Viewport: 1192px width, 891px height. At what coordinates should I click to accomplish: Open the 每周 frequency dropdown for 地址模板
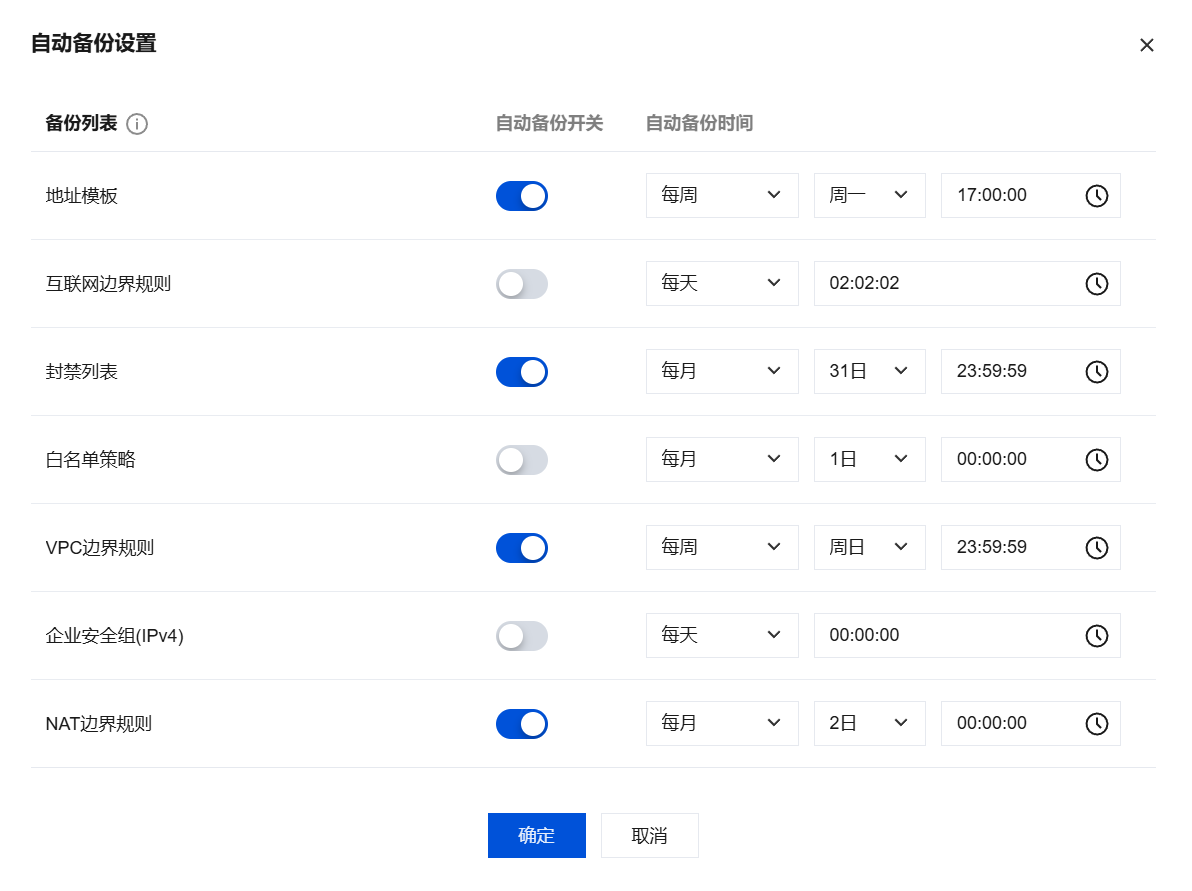coord(722,196)
